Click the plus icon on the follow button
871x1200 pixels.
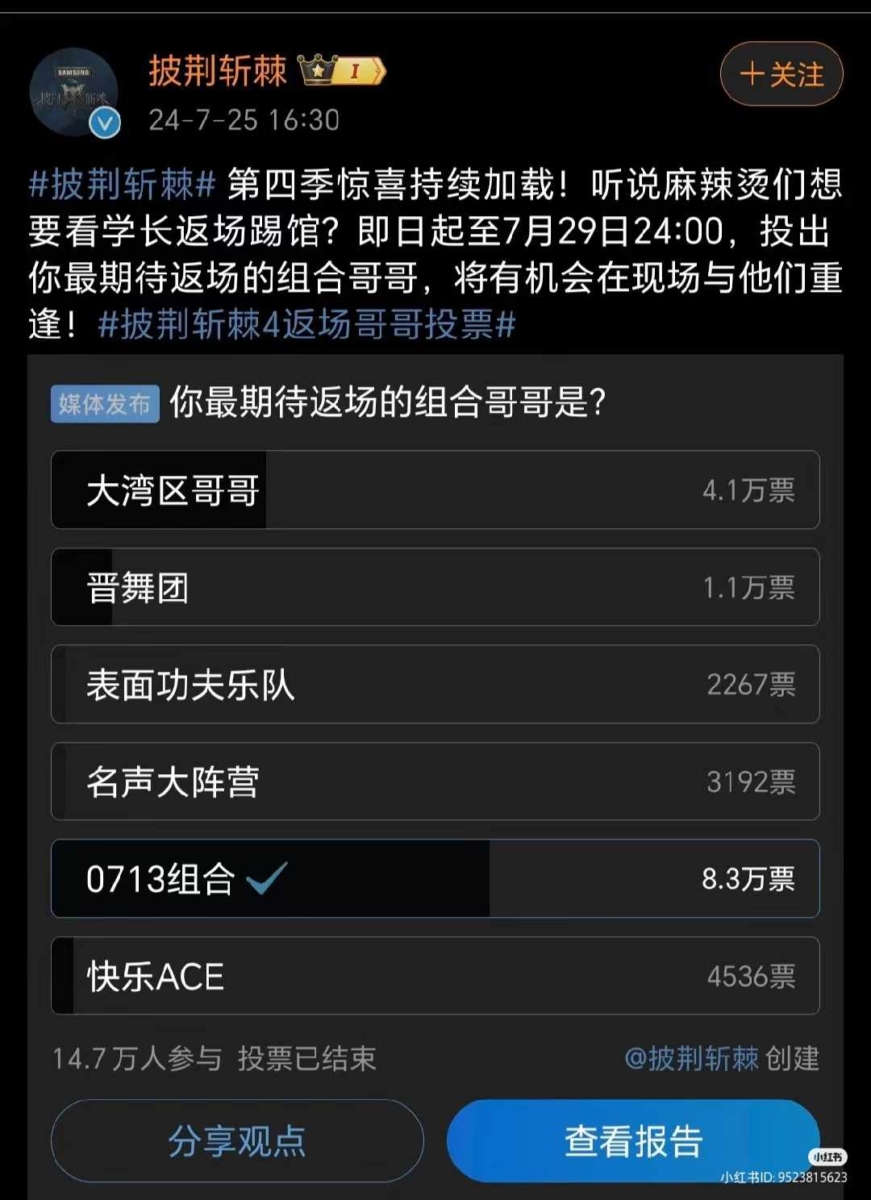[x=752, y=75]
